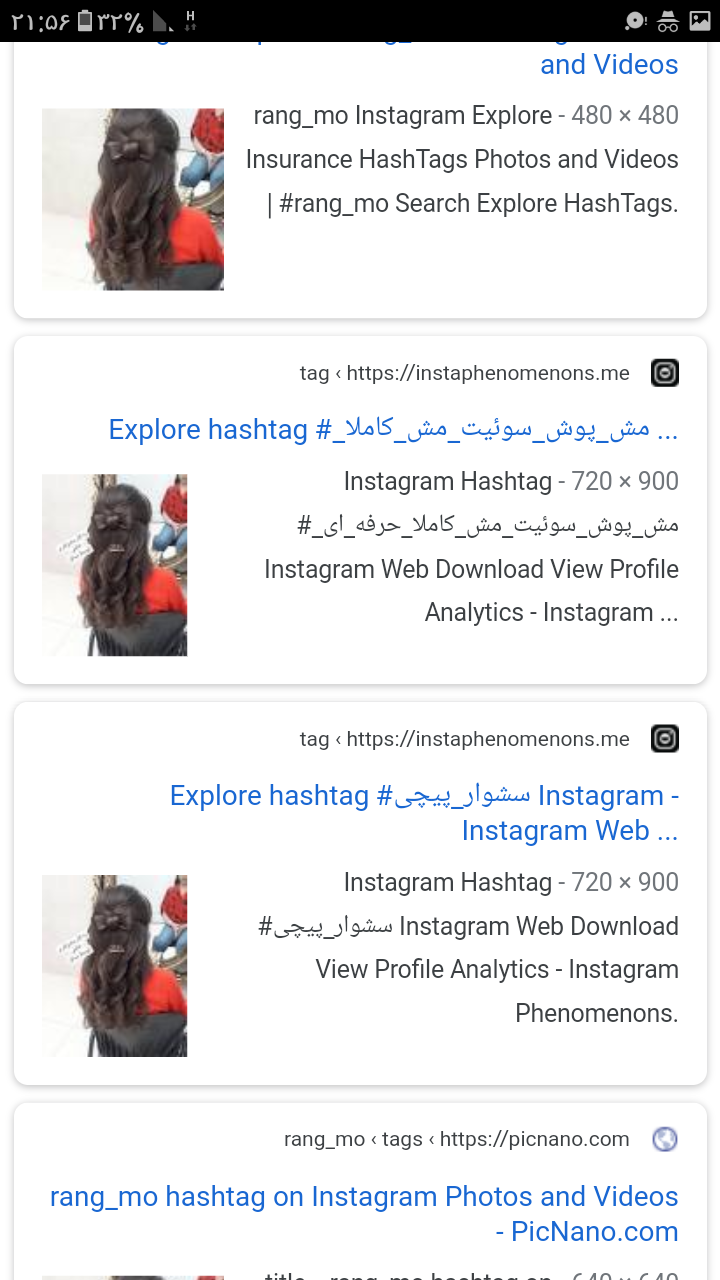The width and height of the screenshot is (720, 1280).
Task: View the thumbnail in the #سشوار_پیچی result
Action: point(115,966)
